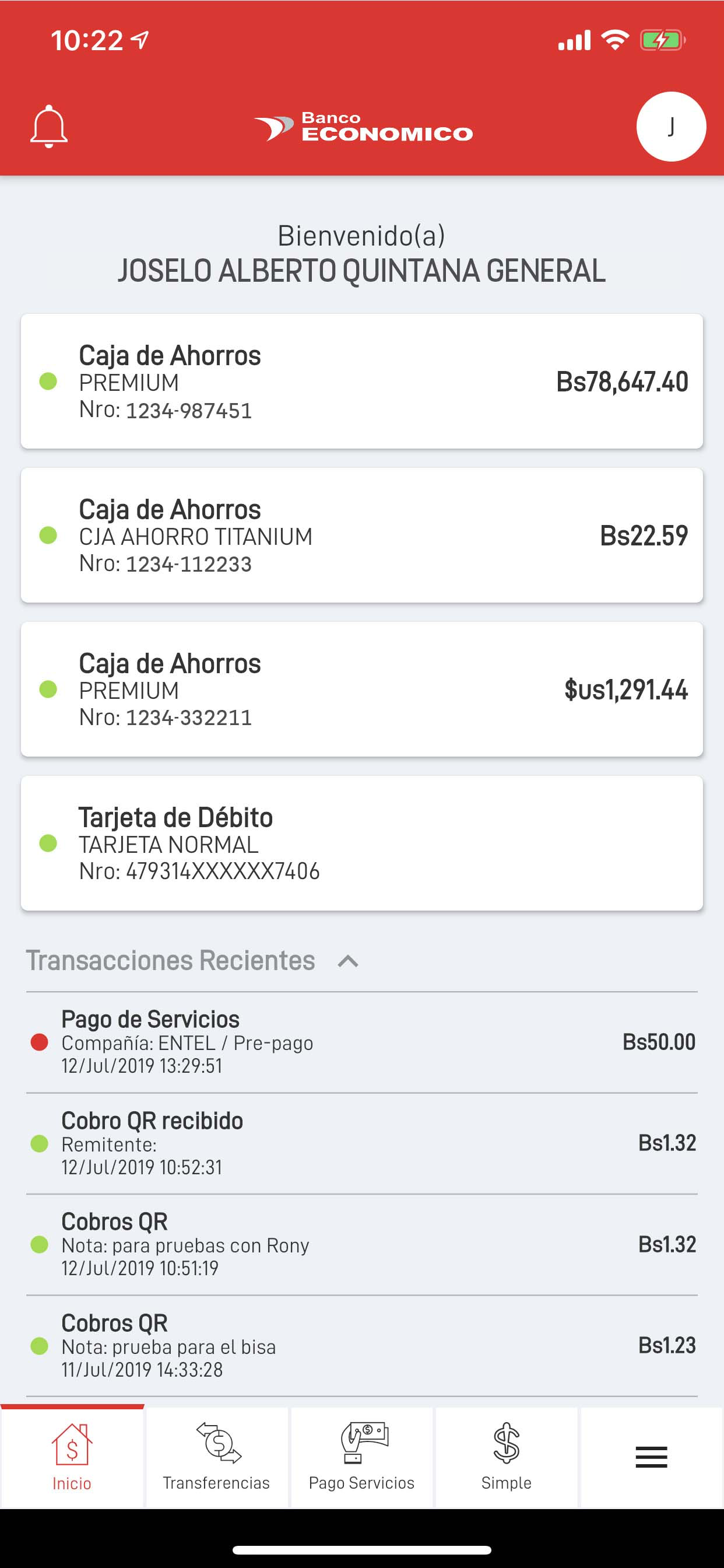Go to the Inicio tab
Image resolution: width=724 pixels, height=1568 pixels.
72,1457
